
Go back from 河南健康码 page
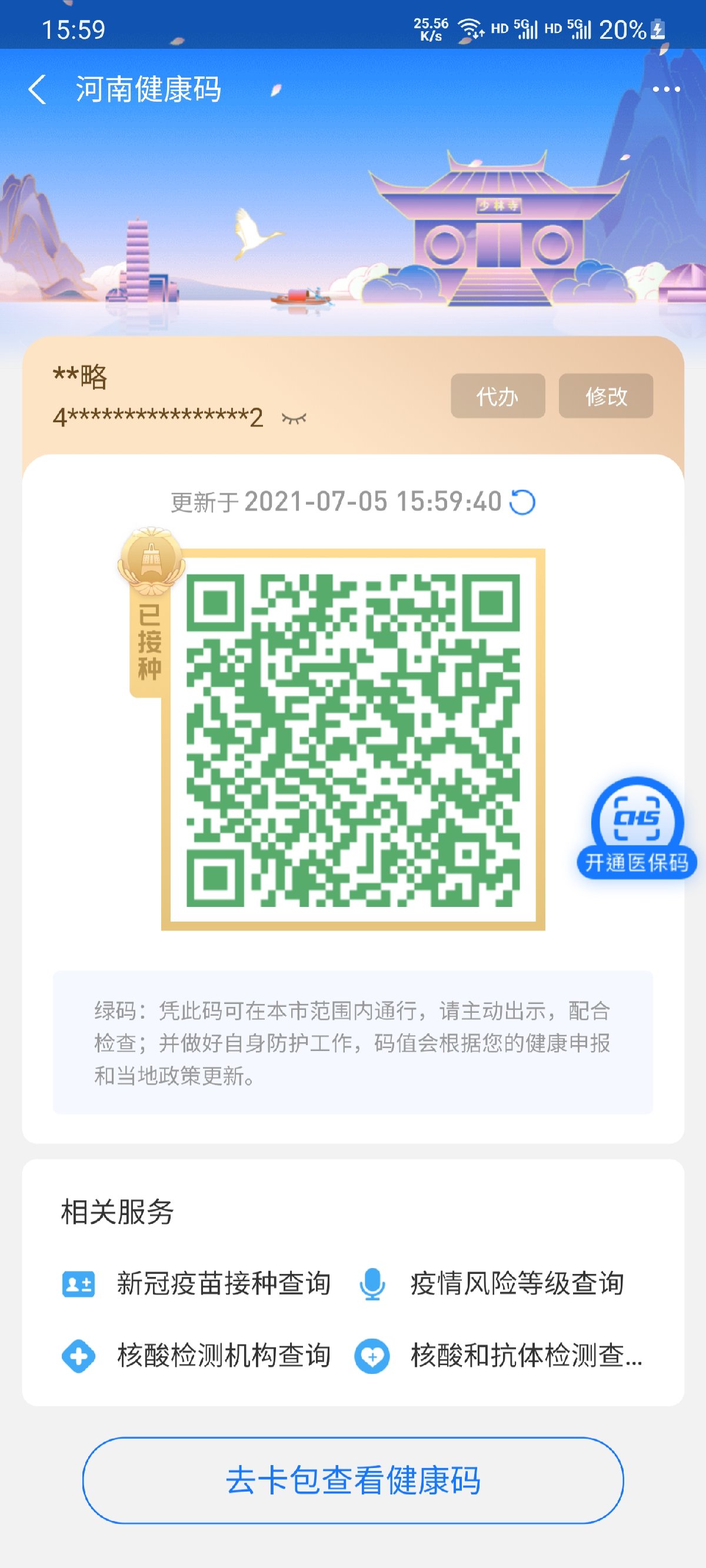click(37, 89)
